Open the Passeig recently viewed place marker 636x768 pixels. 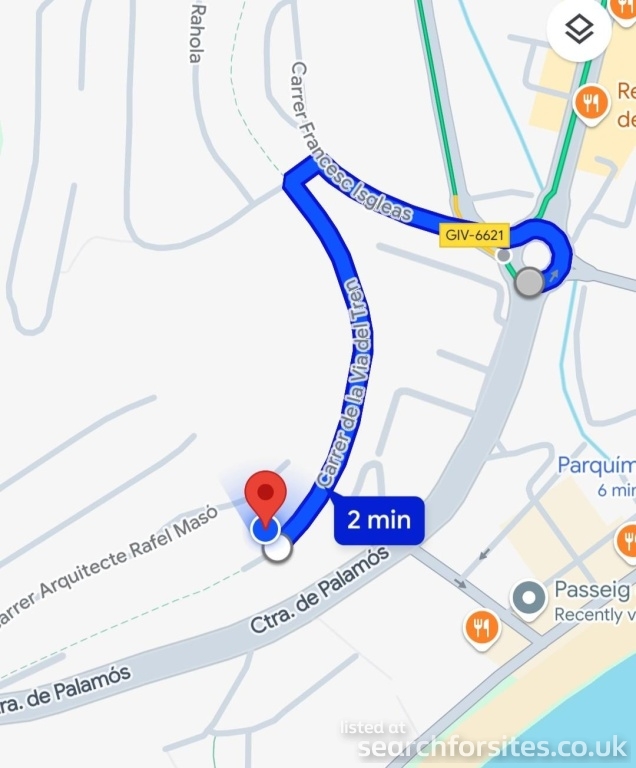(527, 599)
